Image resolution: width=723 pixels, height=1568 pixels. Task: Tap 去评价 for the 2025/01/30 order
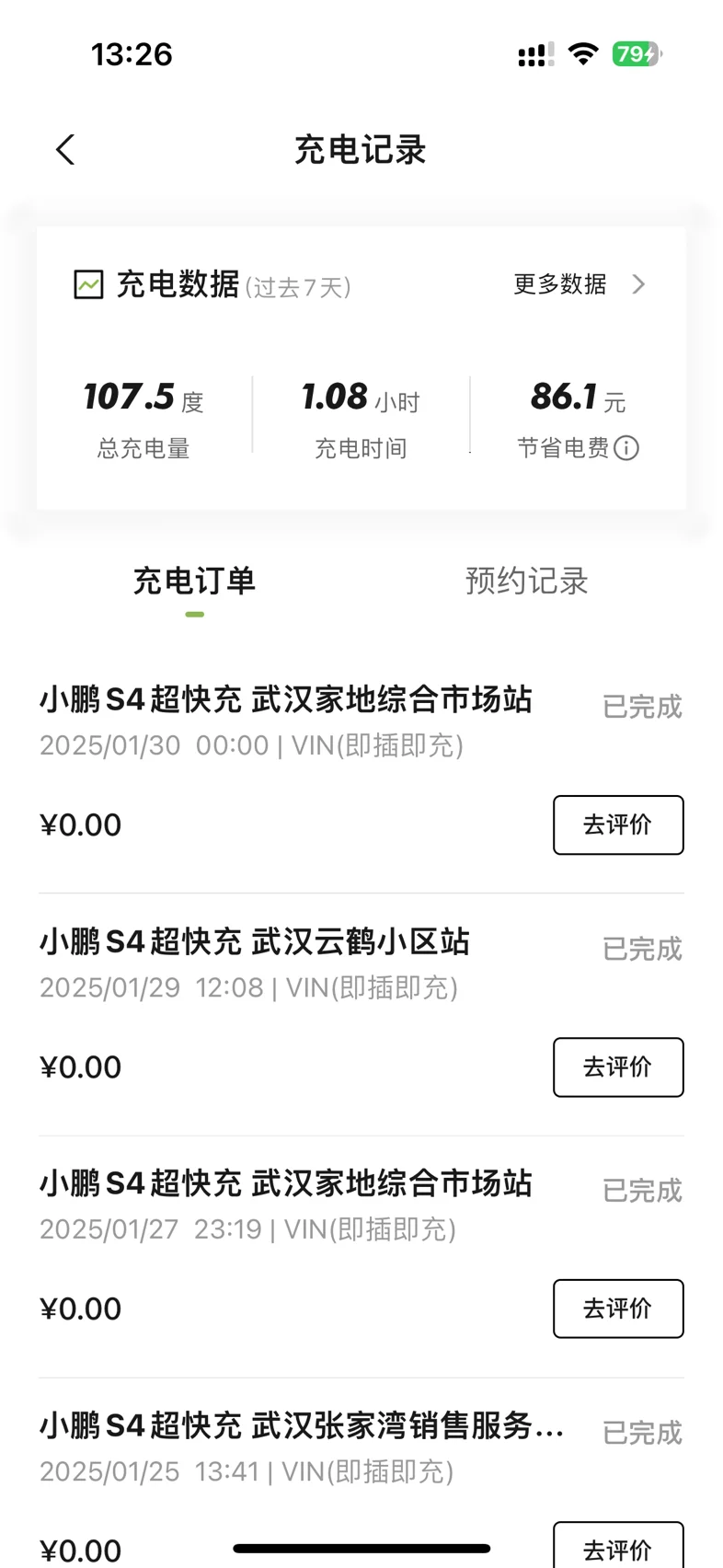tap(617, 825)
